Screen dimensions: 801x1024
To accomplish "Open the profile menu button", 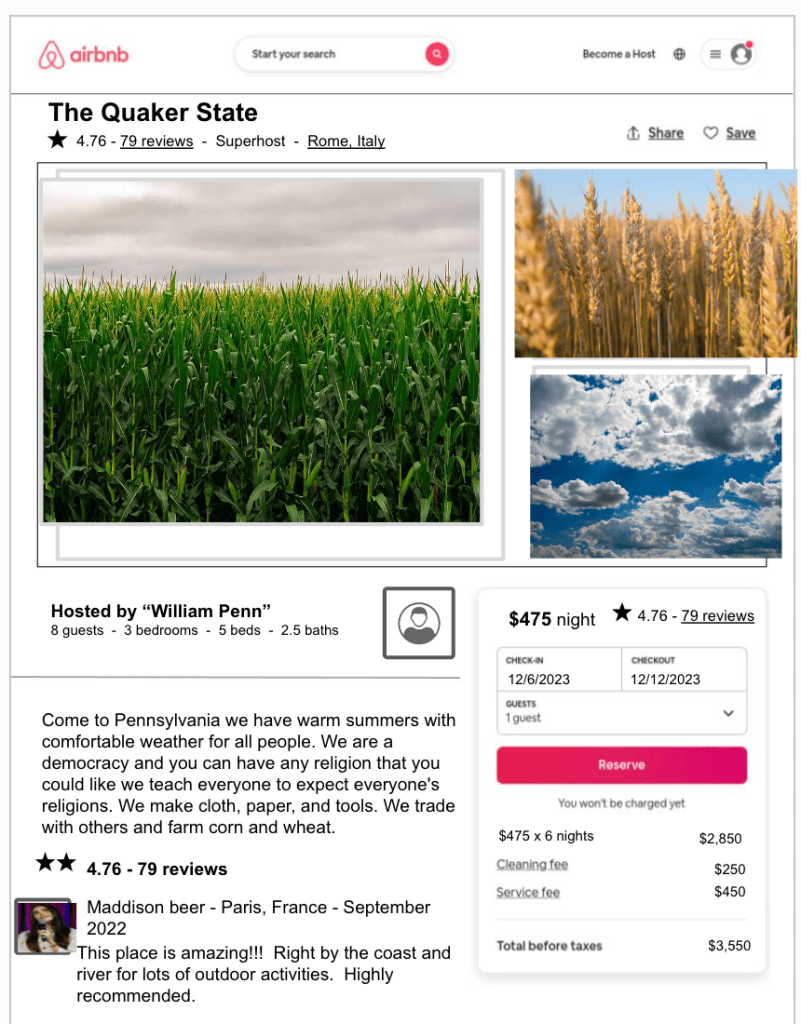I will coord(728,54).
